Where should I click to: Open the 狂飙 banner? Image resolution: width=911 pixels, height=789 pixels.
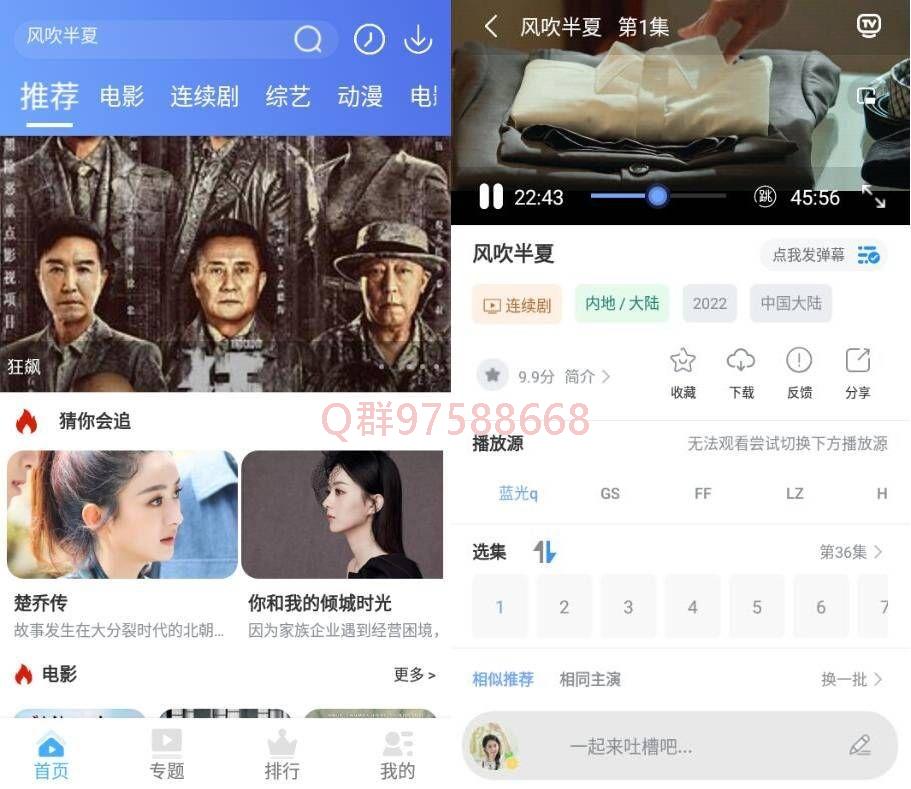coord(225,263)
